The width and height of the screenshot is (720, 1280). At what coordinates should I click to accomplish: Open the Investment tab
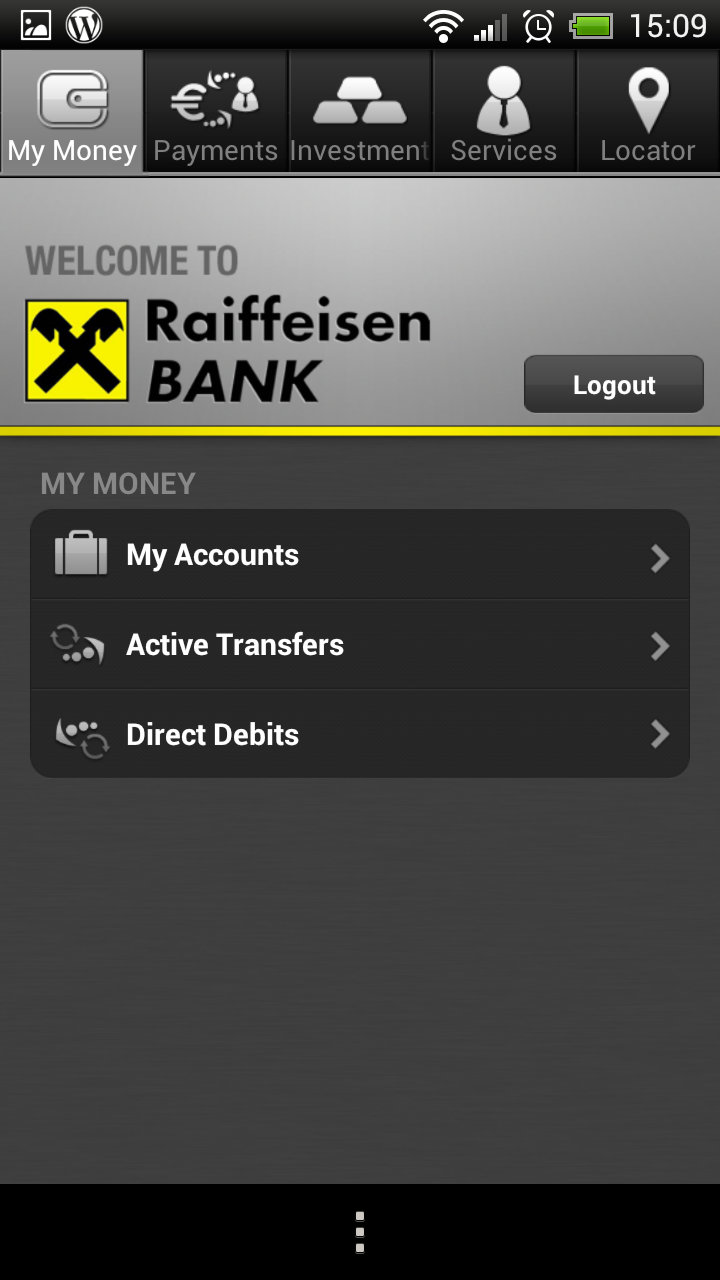click(360, 111)
